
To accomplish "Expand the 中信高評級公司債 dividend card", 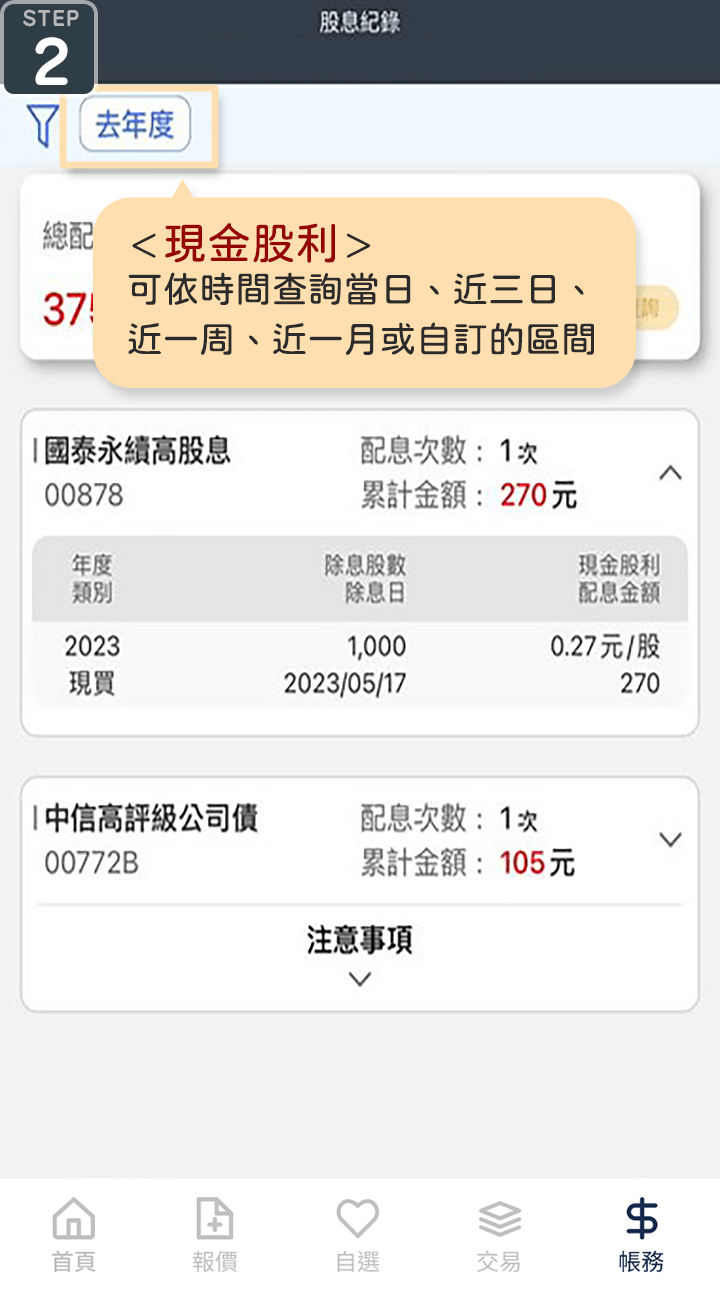I will click(x=671, y=840).
